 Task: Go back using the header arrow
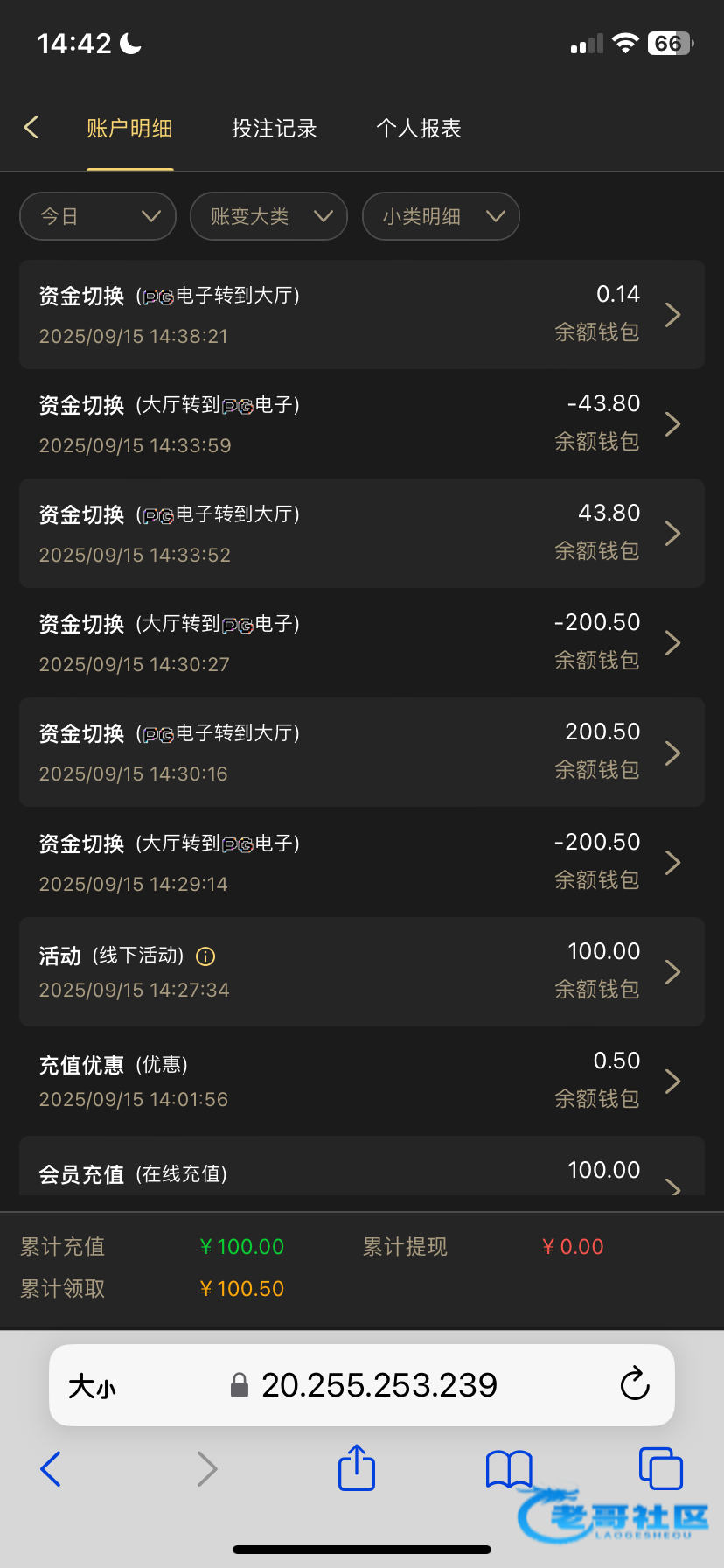[x=31, y=128]
